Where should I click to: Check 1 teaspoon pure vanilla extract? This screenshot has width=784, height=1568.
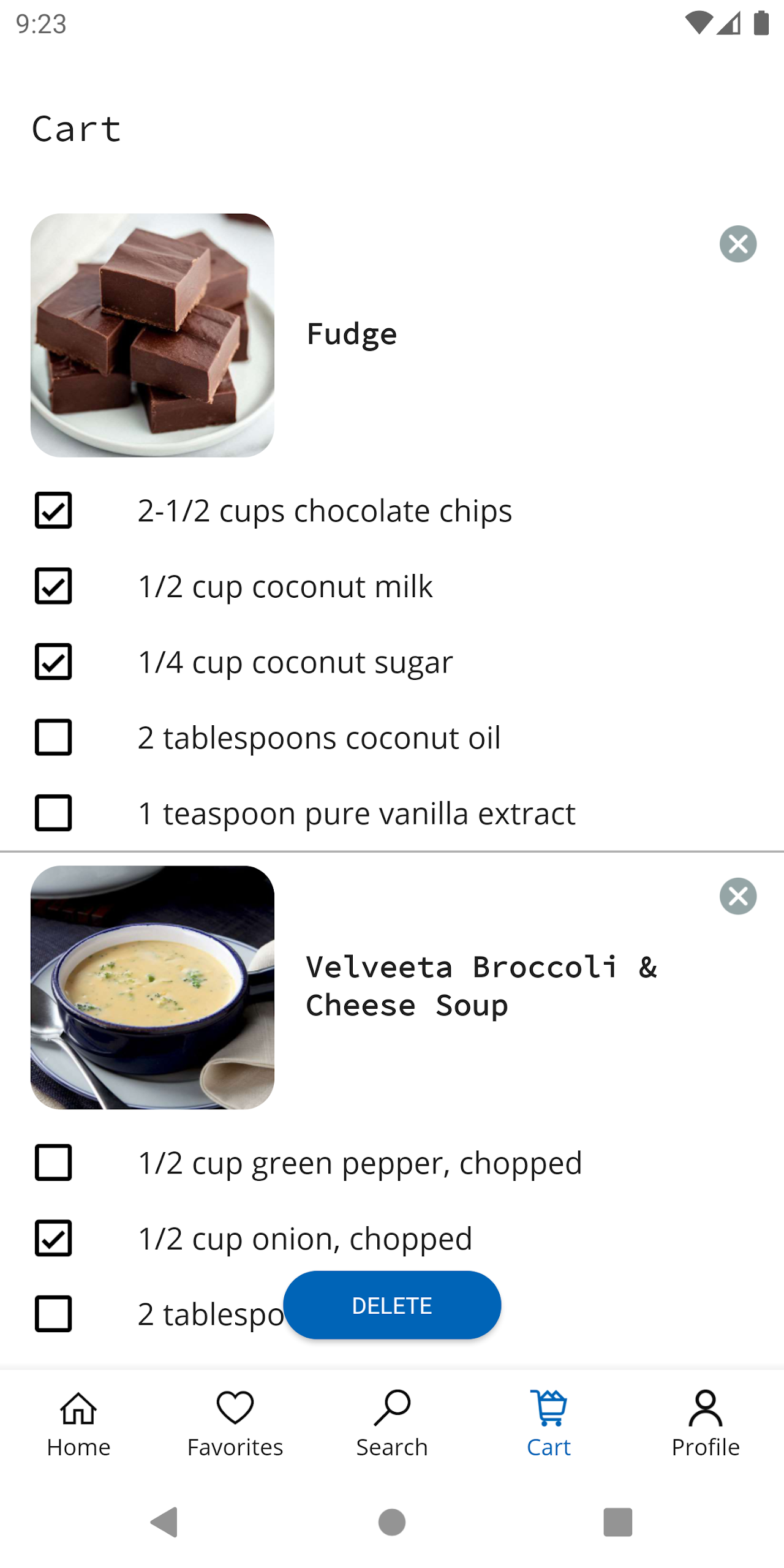point(53,813)
